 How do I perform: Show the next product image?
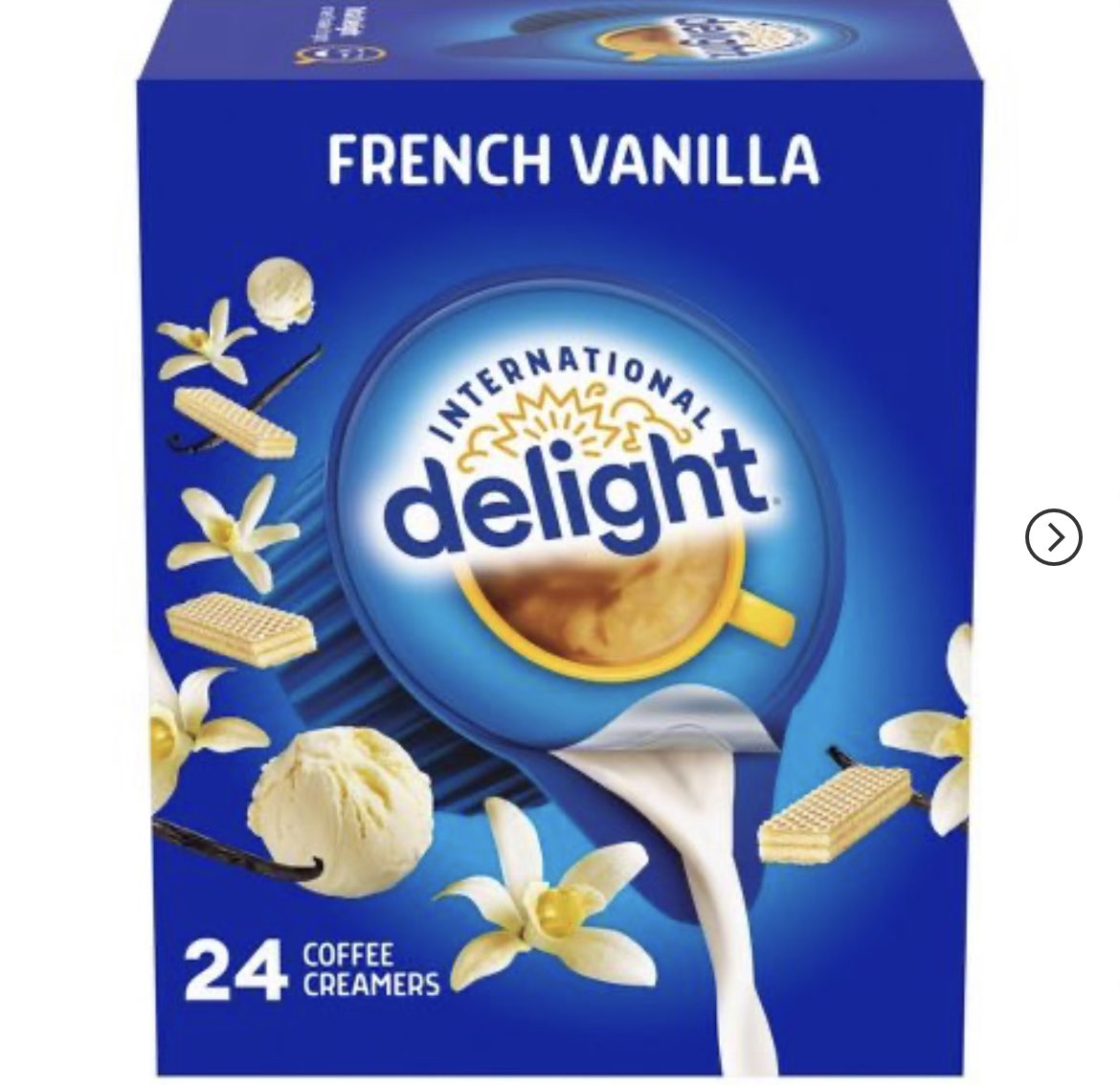pyautogui.click(x=1053, y=537)
